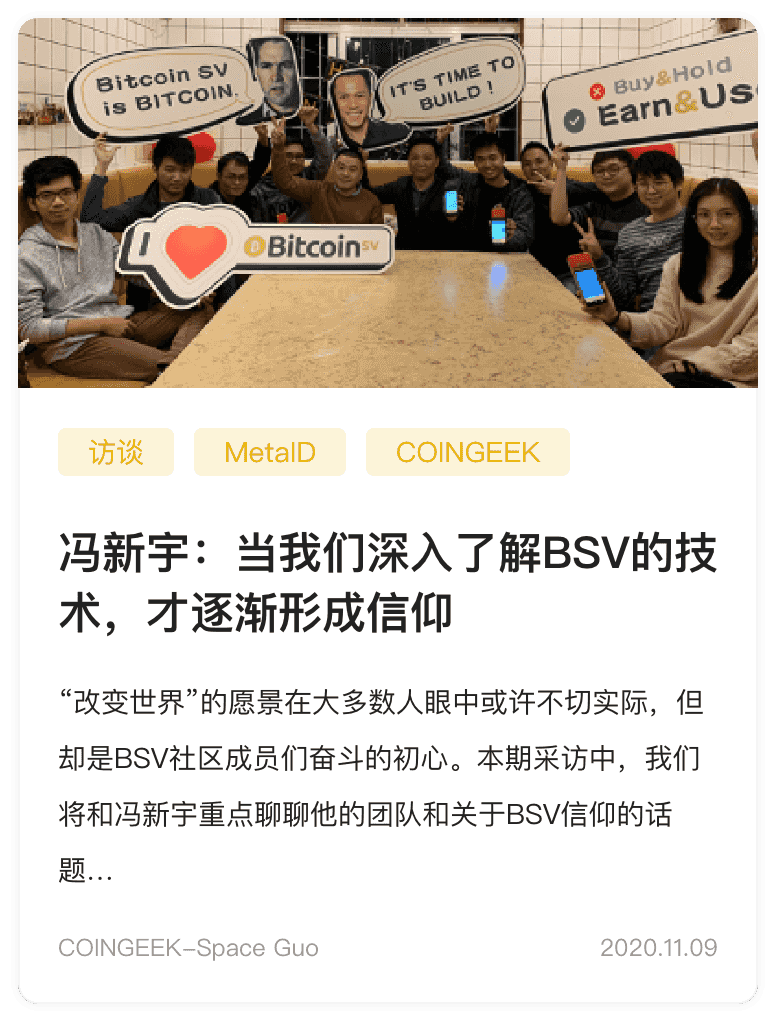This screenshot has height=1022, width=776.
Task: Tap the COINGEEK tag chip
Action: pyautogui.click(x=467, y=452)
